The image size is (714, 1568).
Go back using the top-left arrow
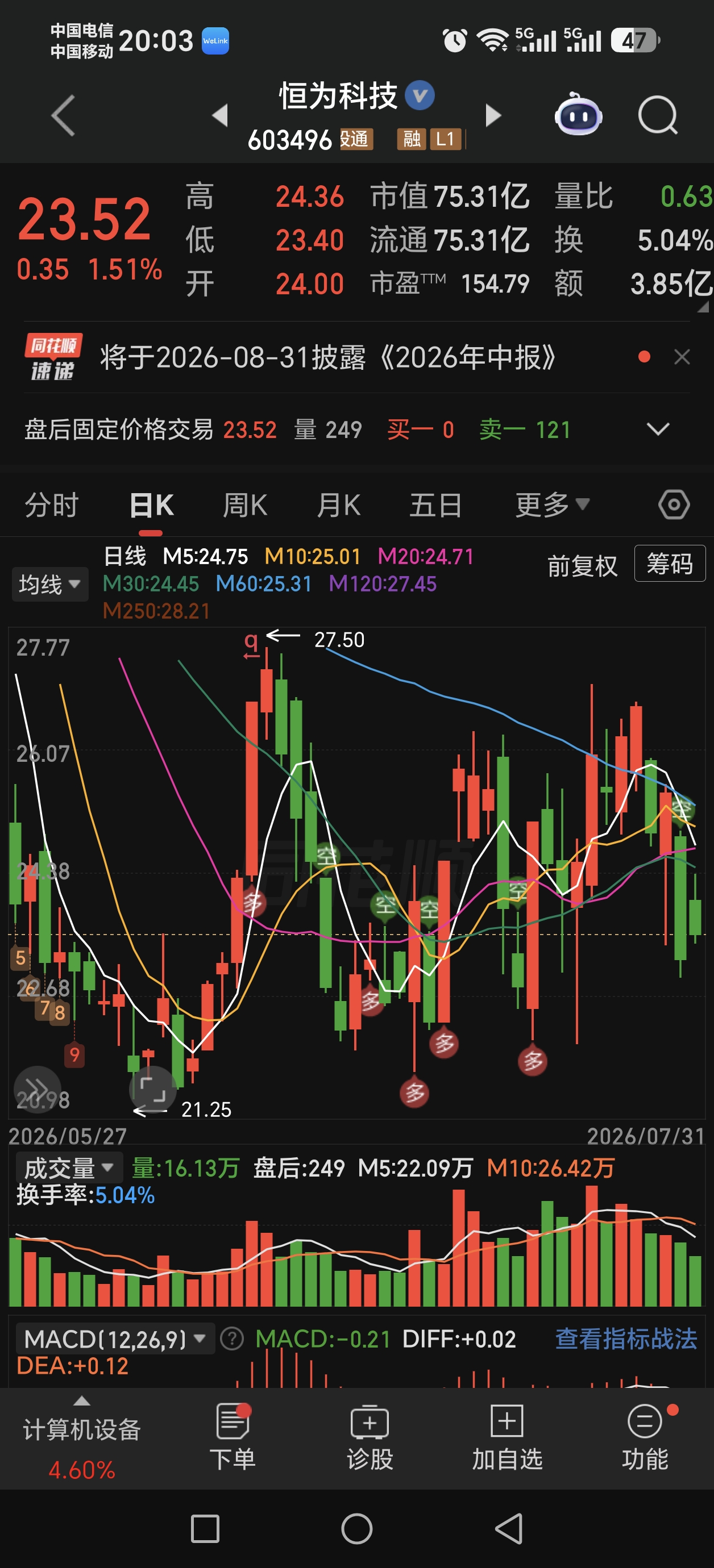(63, 115)
